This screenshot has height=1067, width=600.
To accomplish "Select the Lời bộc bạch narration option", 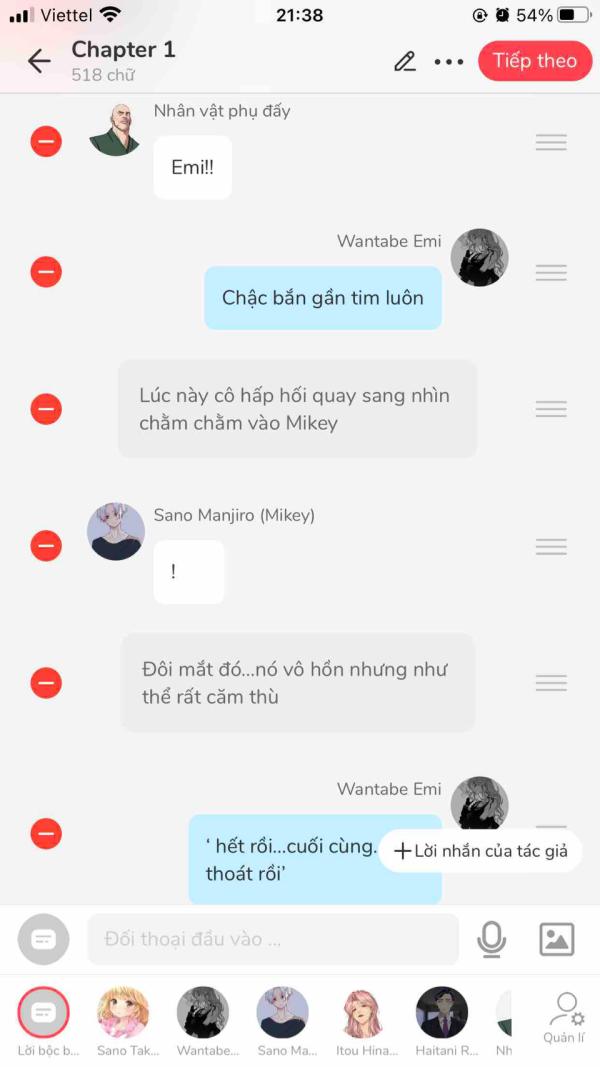I will point(44,1013).
